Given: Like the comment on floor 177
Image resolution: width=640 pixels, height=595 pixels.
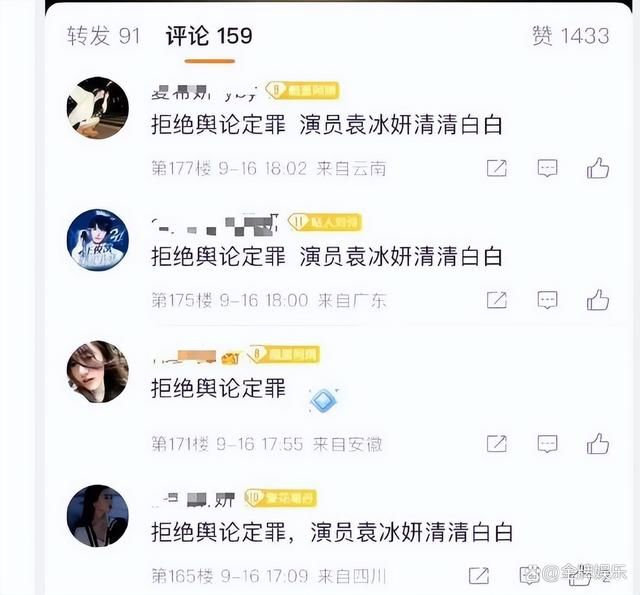Looking at the screenshot, I should click(x=598, y=168).
